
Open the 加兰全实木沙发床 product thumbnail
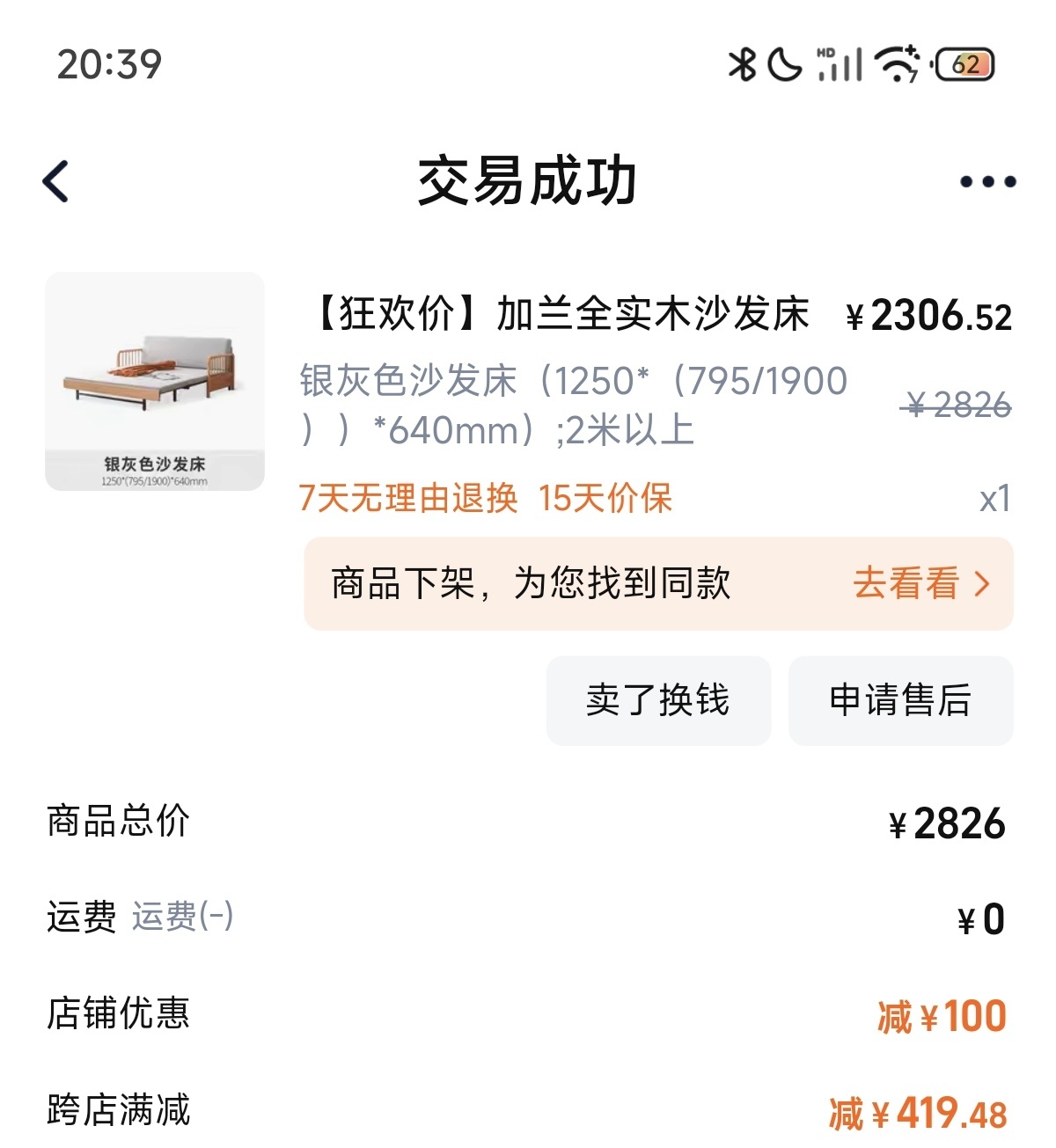pyautogui.click(x=155, y=381)
